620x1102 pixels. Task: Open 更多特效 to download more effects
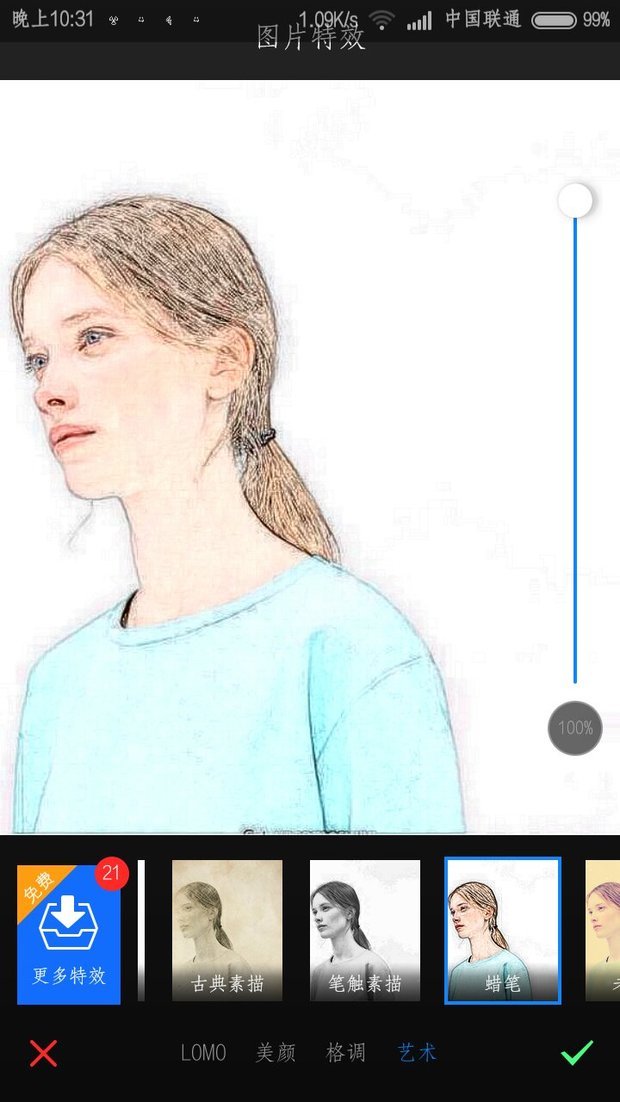coord(69,934)
